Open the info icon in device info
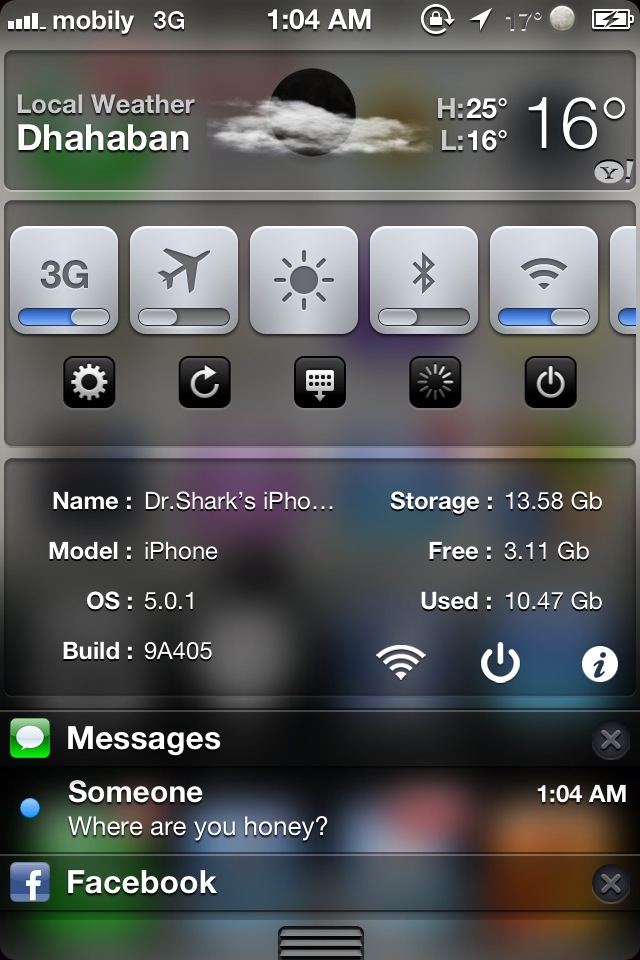 (x=600, y=663)
